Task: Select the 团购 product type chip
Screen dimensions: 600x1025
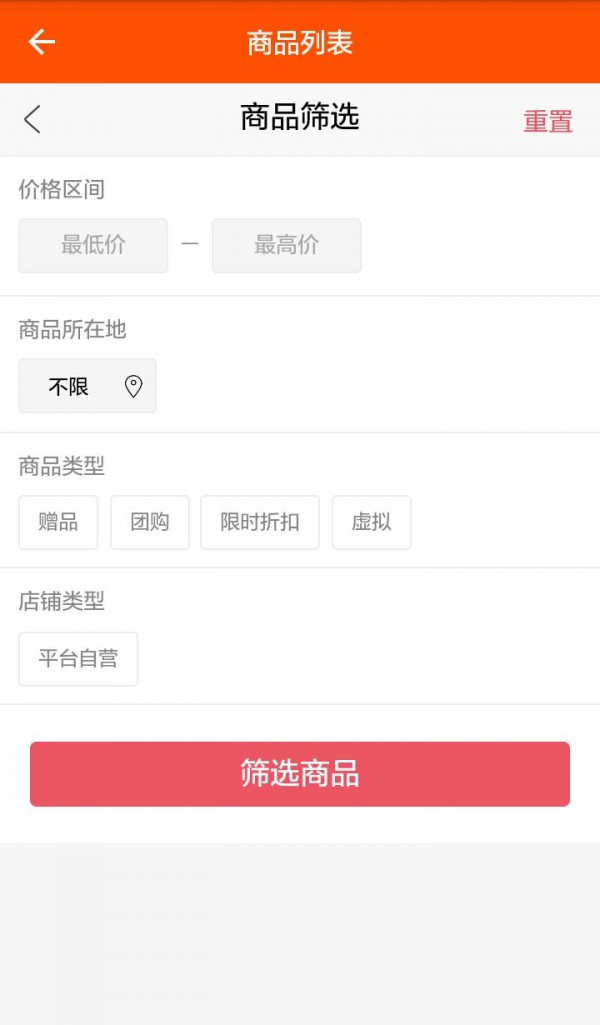Action: [149, 522]
